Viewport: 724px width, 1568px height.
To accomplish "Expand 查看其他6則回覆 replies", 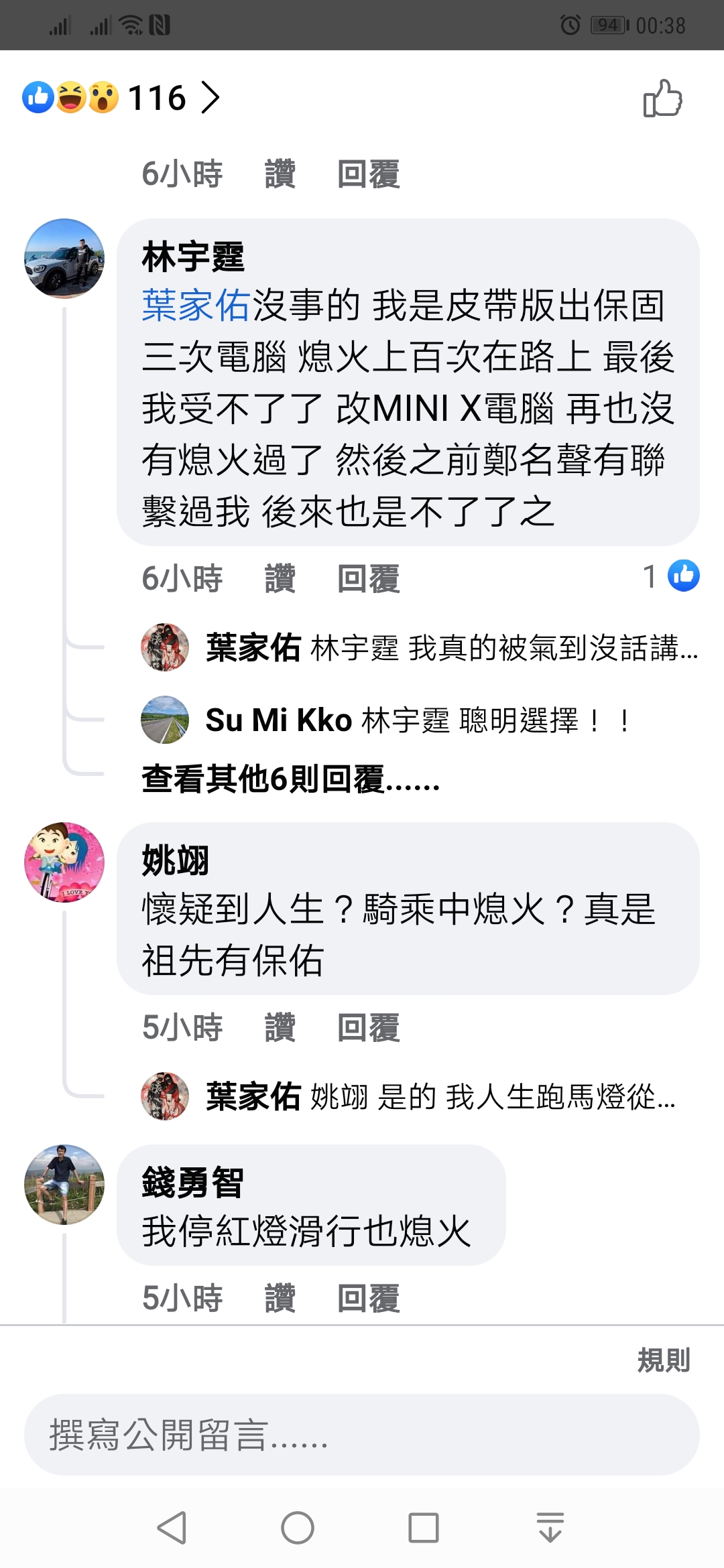I will point(290,779).
